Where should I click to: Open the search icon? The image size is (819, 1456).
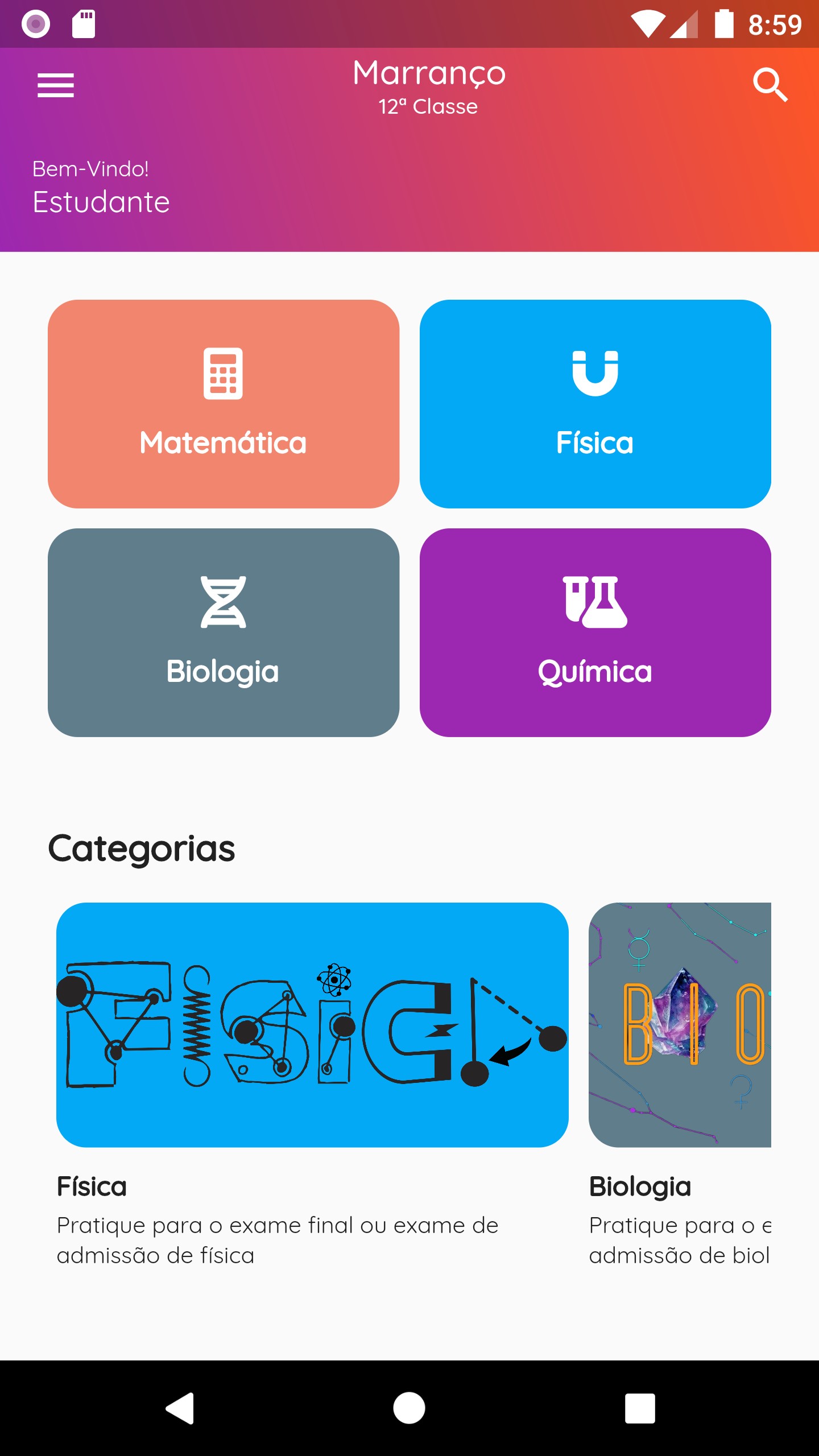pyautogui.click(x=770, y=85)
